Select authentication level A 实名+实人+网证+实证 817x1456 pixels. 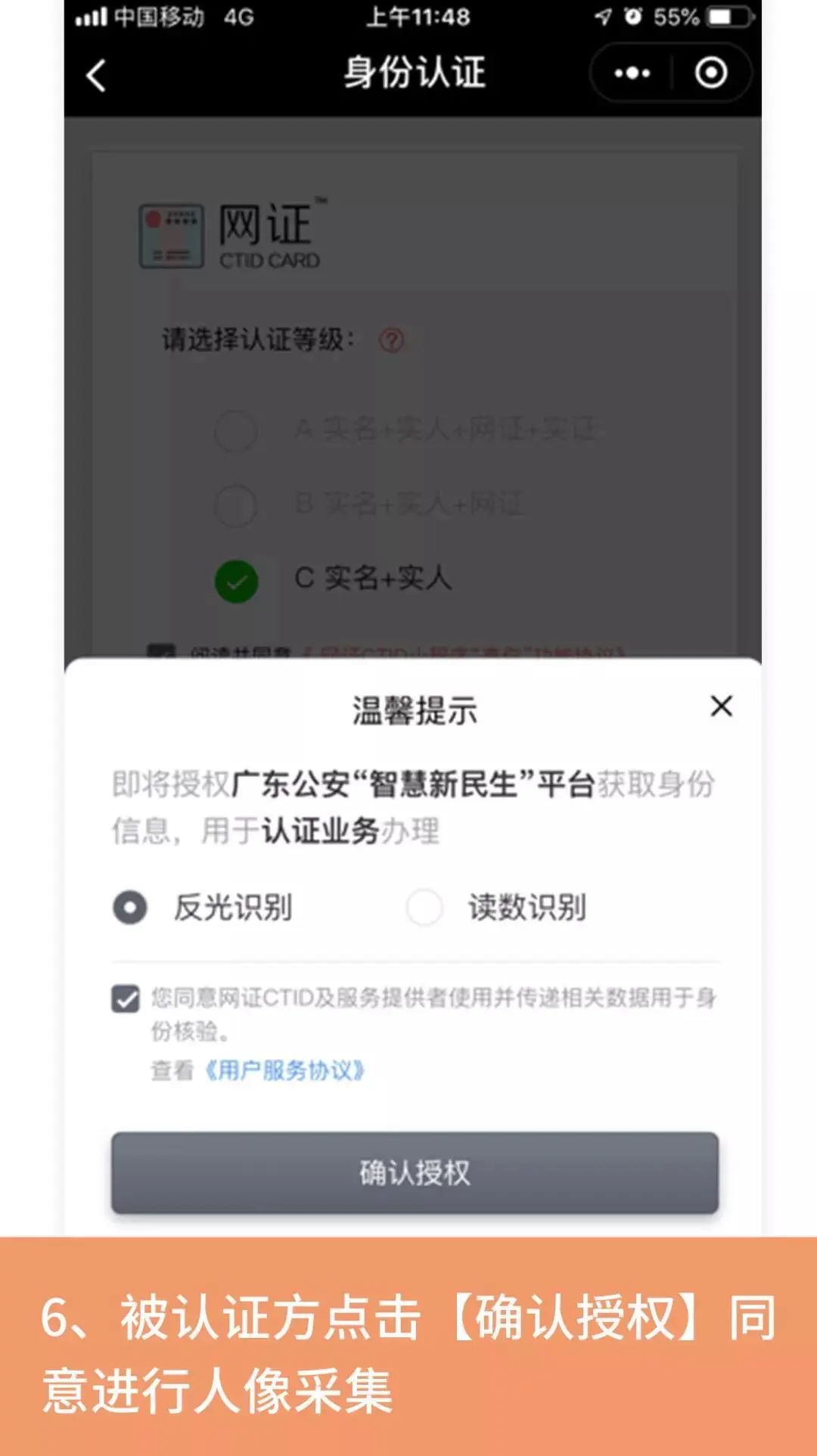[x=235, y=431]
